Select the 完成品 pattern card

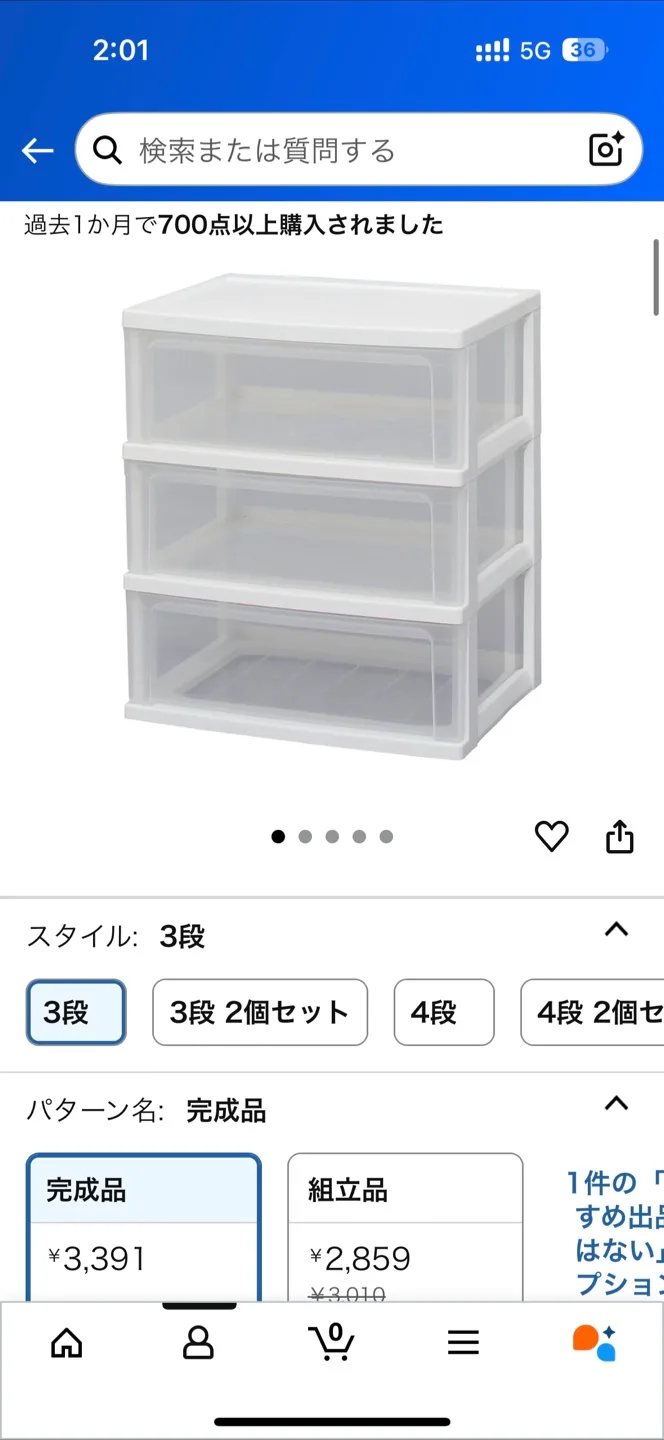click(145, 1228)
